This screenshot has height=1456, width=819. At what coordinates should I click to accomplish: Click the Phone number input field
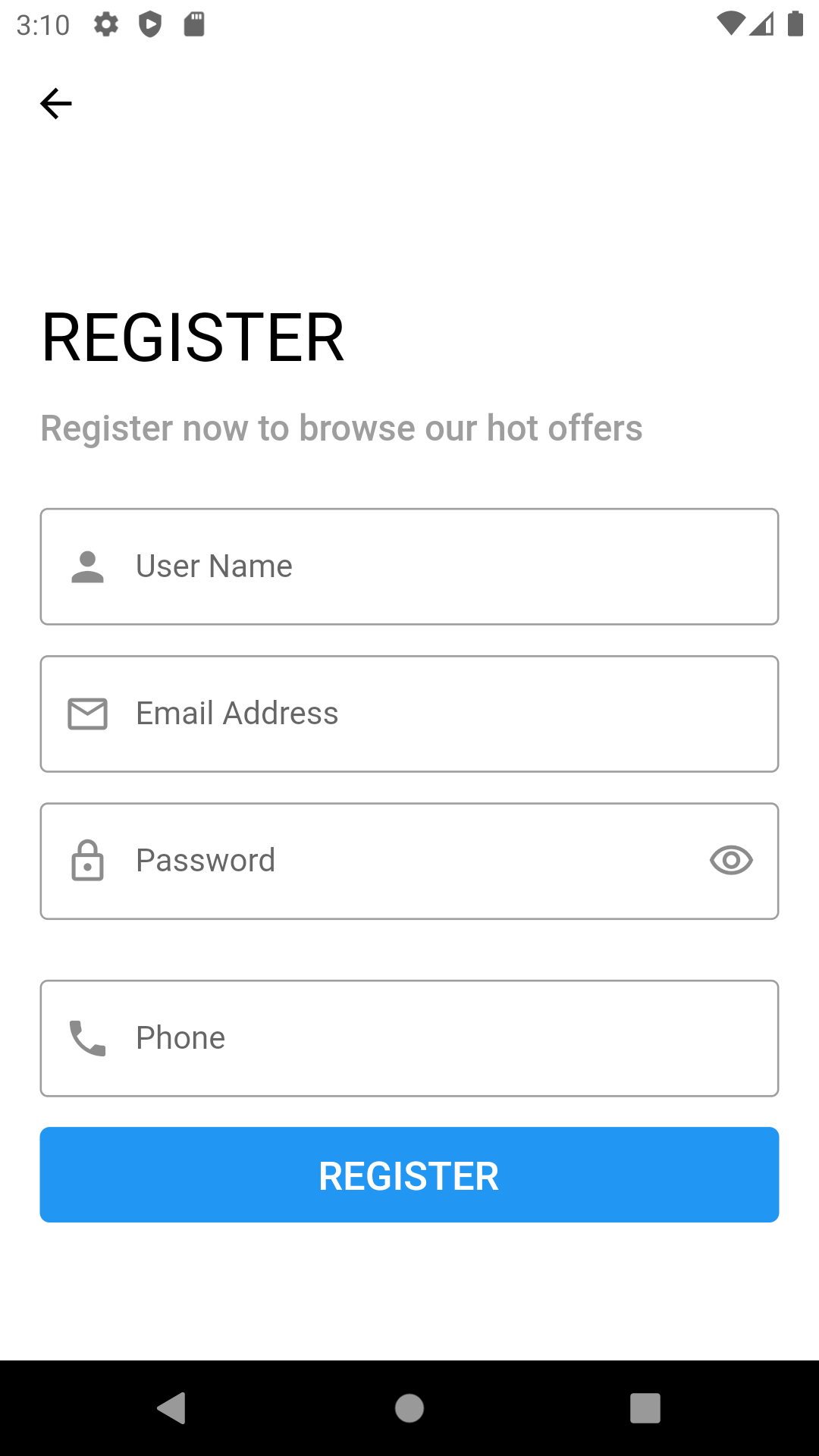click(x=409, y=1037)
